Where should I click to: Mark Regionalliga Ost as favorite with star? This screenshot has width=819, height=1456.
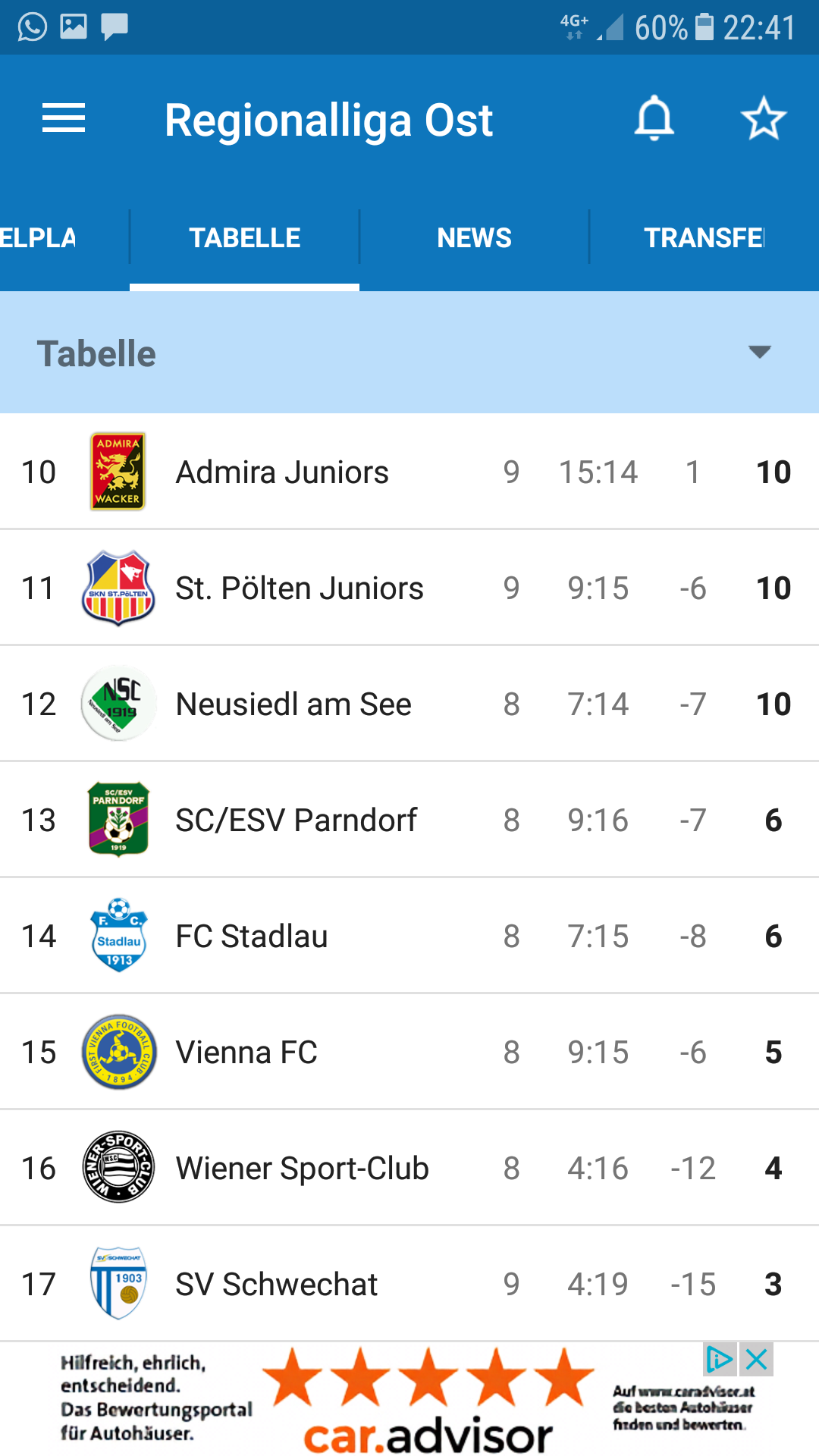(763, 118)
